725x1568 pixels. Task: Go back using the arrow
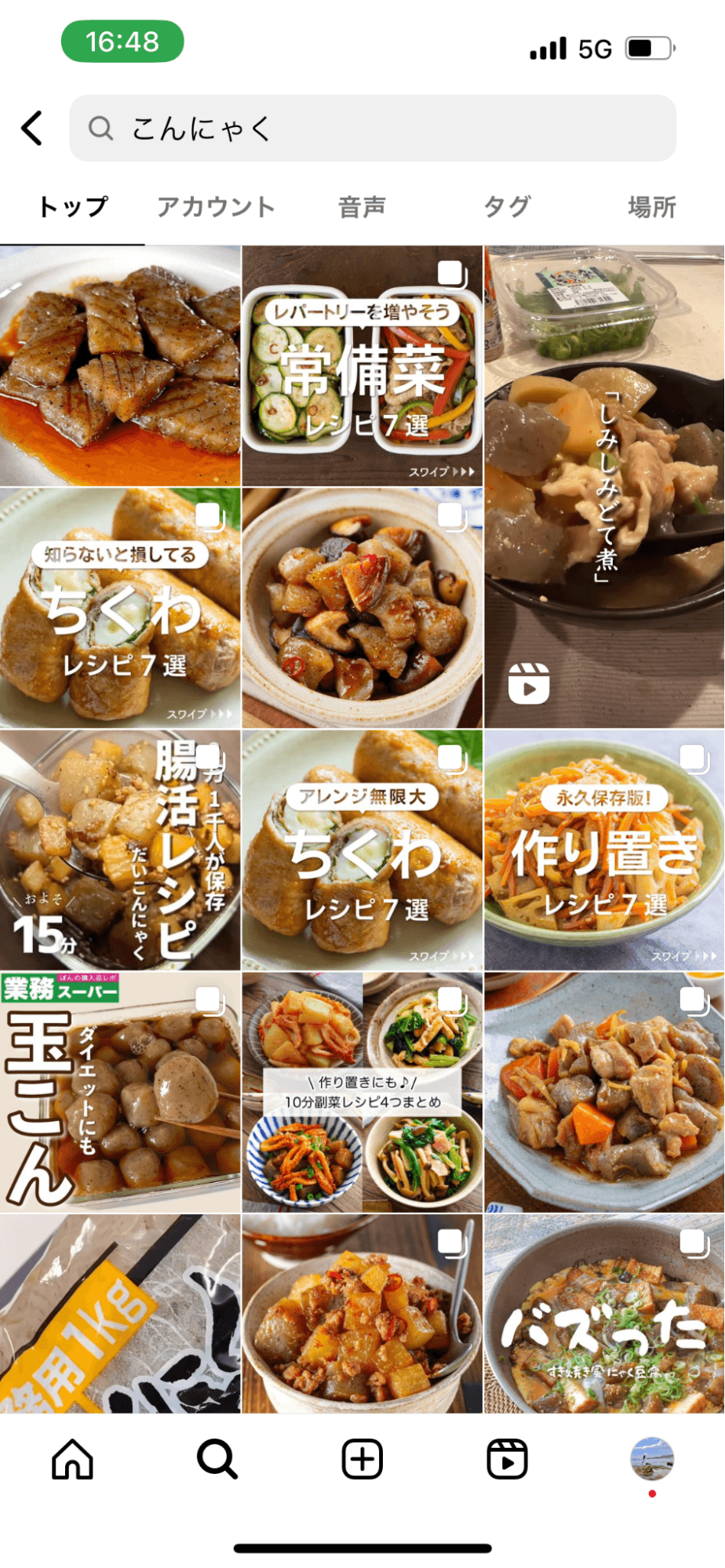[x=32, y=128]
